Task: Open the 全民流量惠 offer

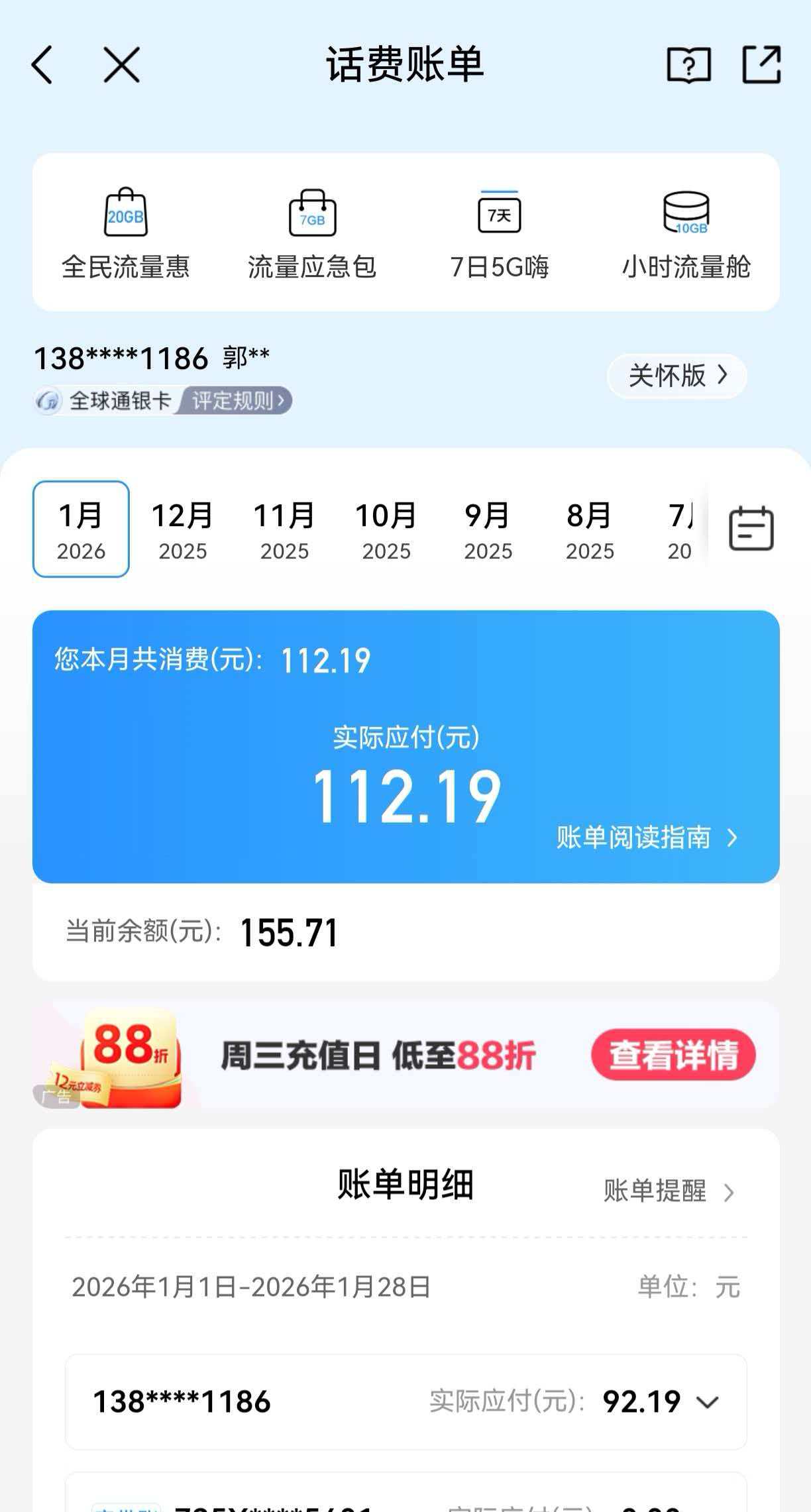Action: pos(126,233)
